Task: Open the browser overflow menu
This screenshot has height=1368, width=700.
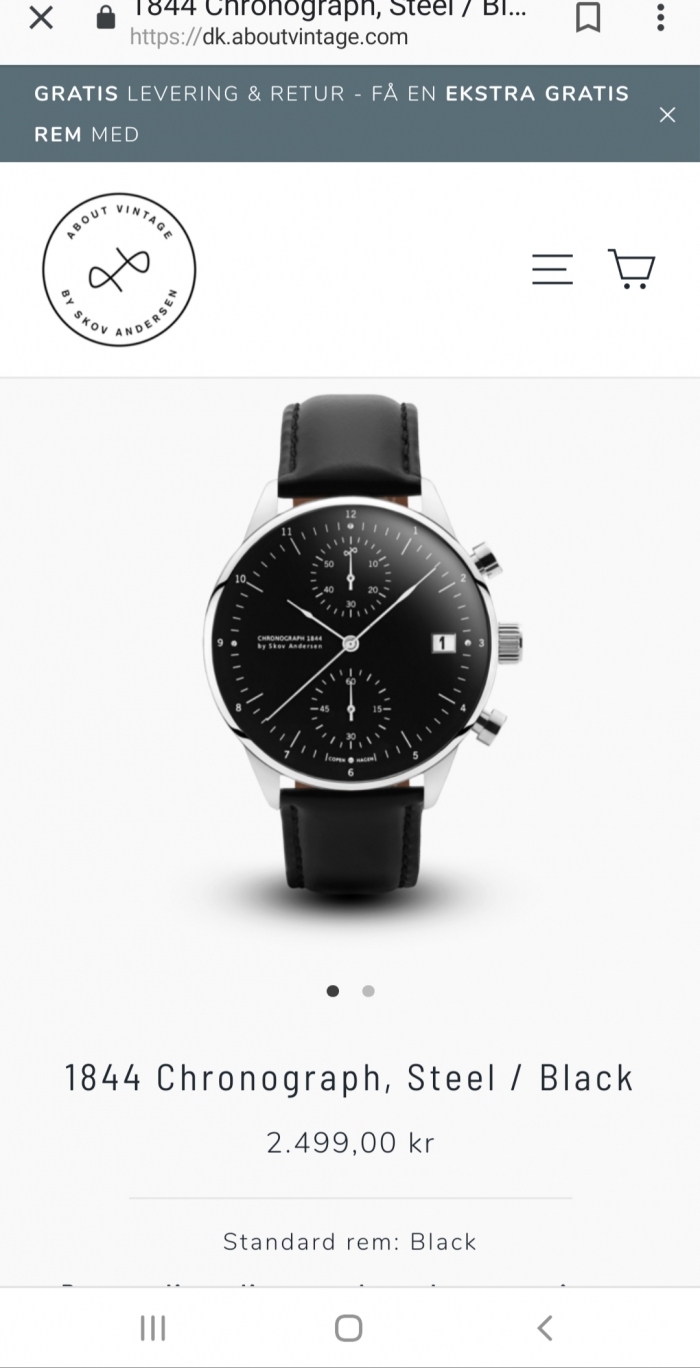Action: click(x=661, y=18)
